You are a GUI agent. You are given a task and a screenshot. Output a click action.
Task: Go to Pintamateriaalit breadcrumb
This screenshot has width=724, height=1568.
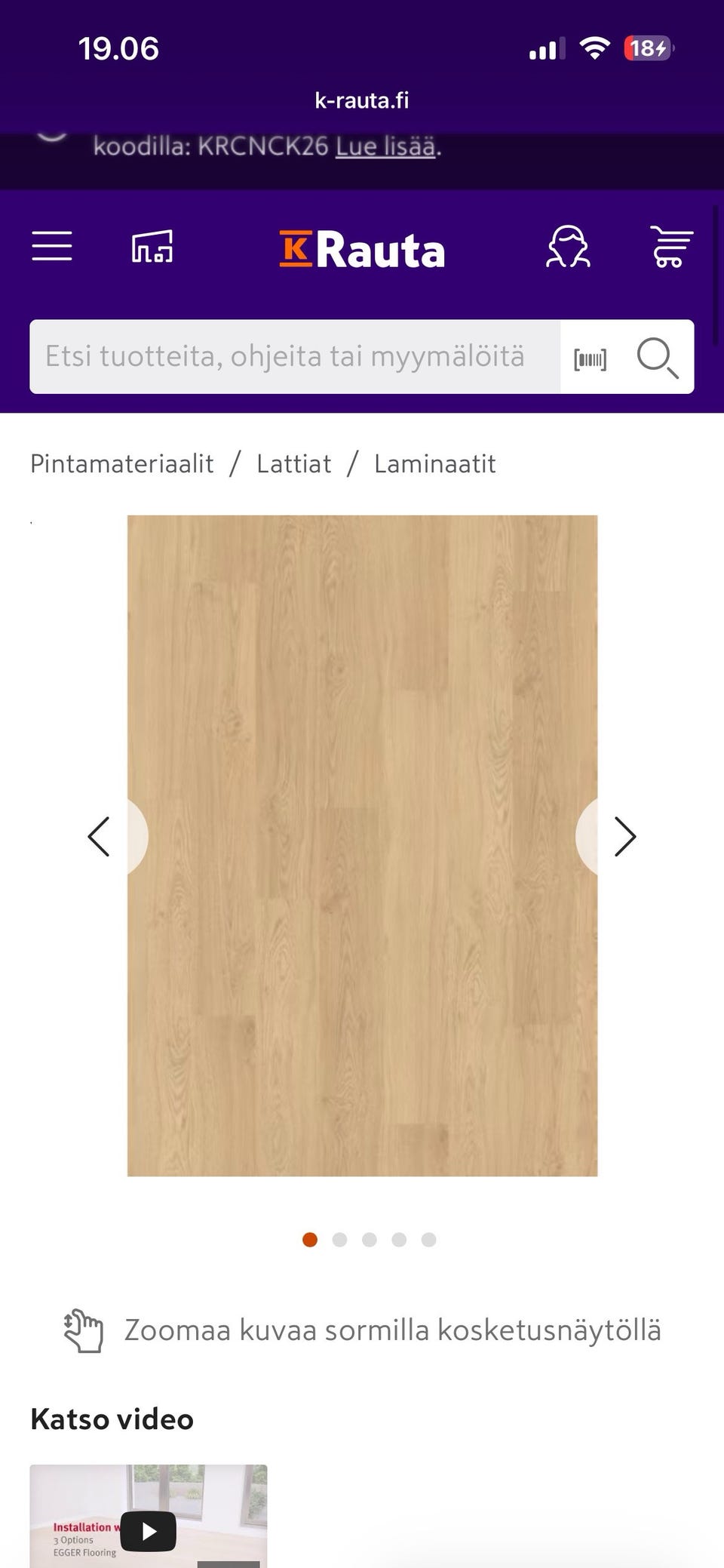click(122, 463)
